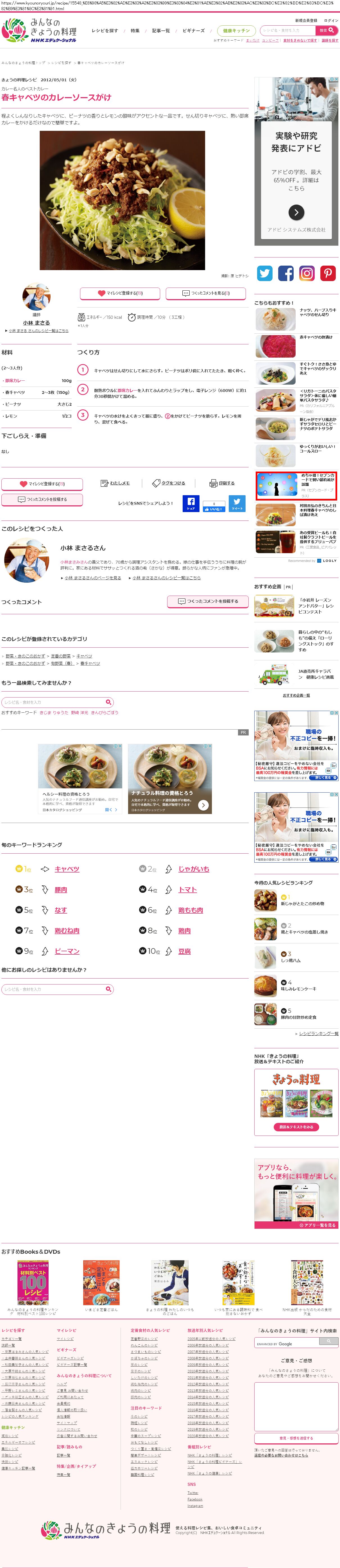The image size is (340, 1568).
Task: Open the 健康キッチン page
Action: click(x=236, y=30)
